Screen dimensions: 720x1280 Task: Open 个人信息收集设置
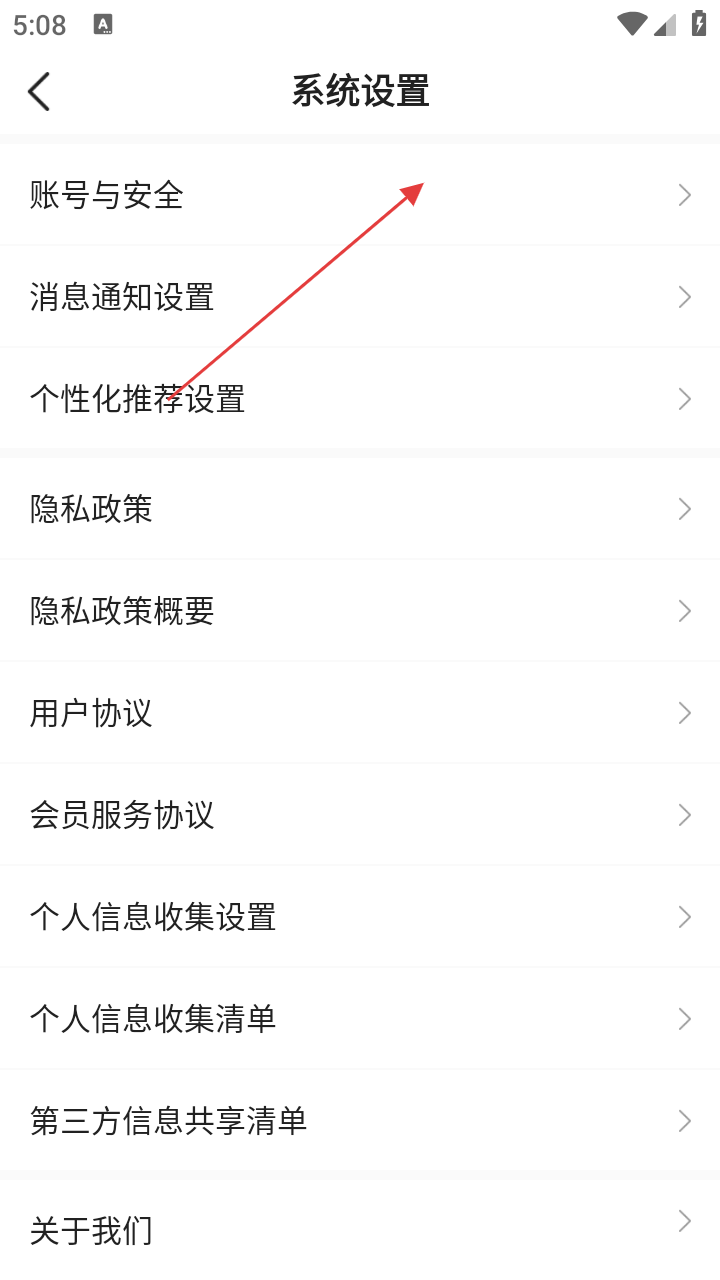point(360,917)
